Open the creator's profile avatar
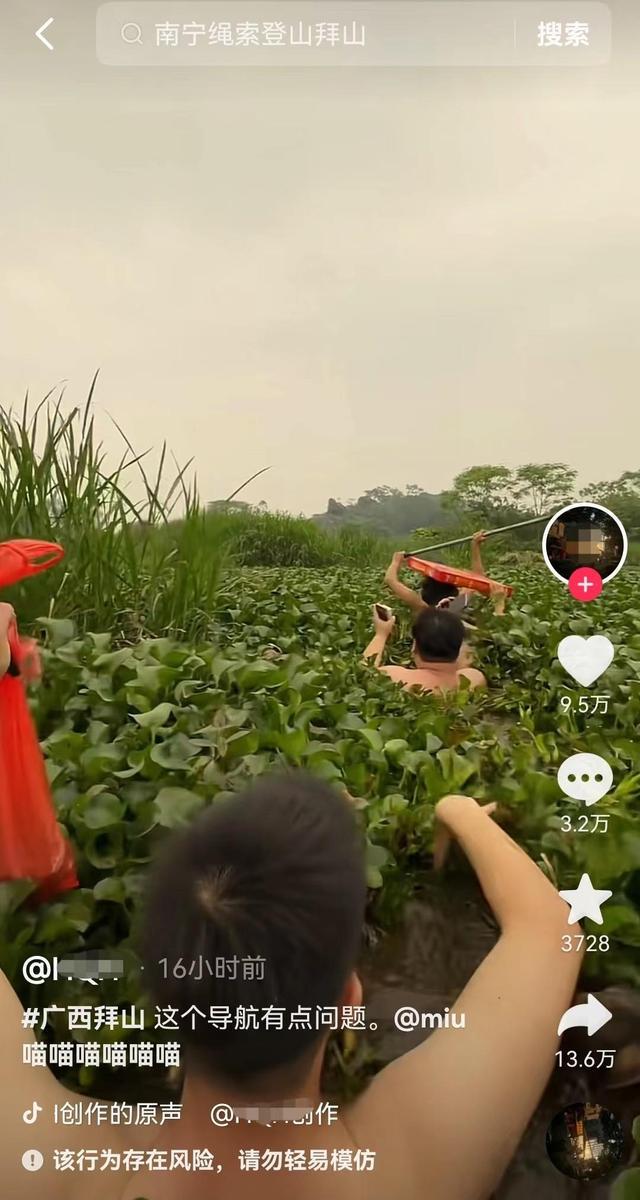Image resolution: width=640 pixels, height=1200 pixels. (584, 544)
